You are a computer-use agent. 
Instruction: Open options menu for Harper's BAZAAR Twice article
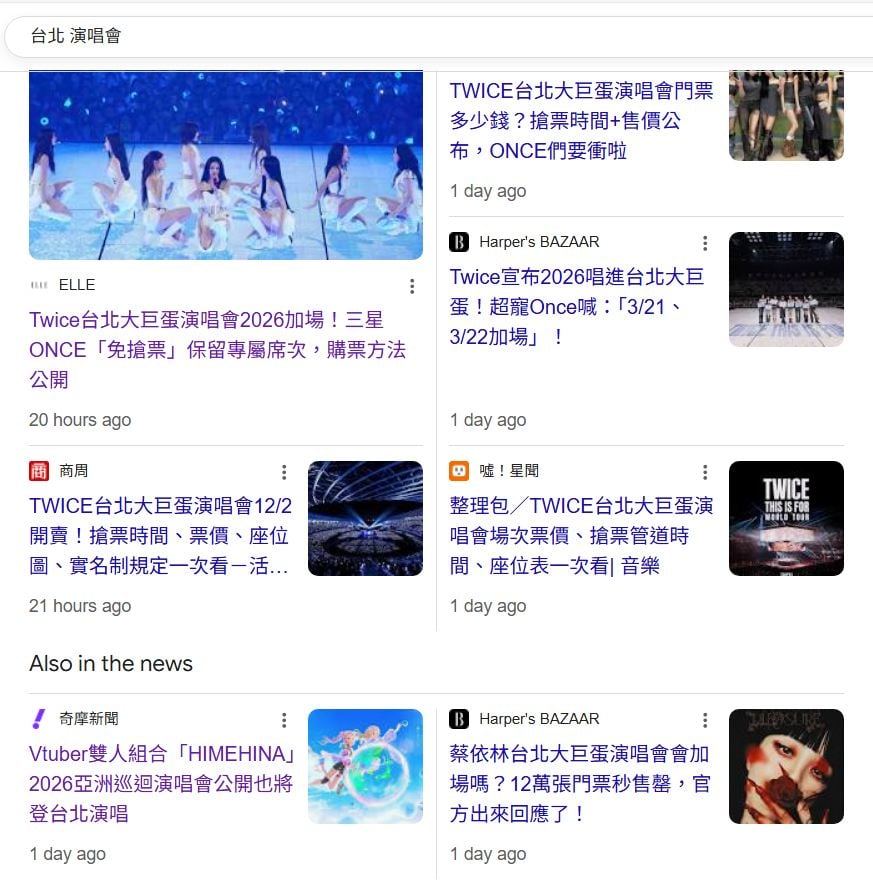[x=705, y=243]
